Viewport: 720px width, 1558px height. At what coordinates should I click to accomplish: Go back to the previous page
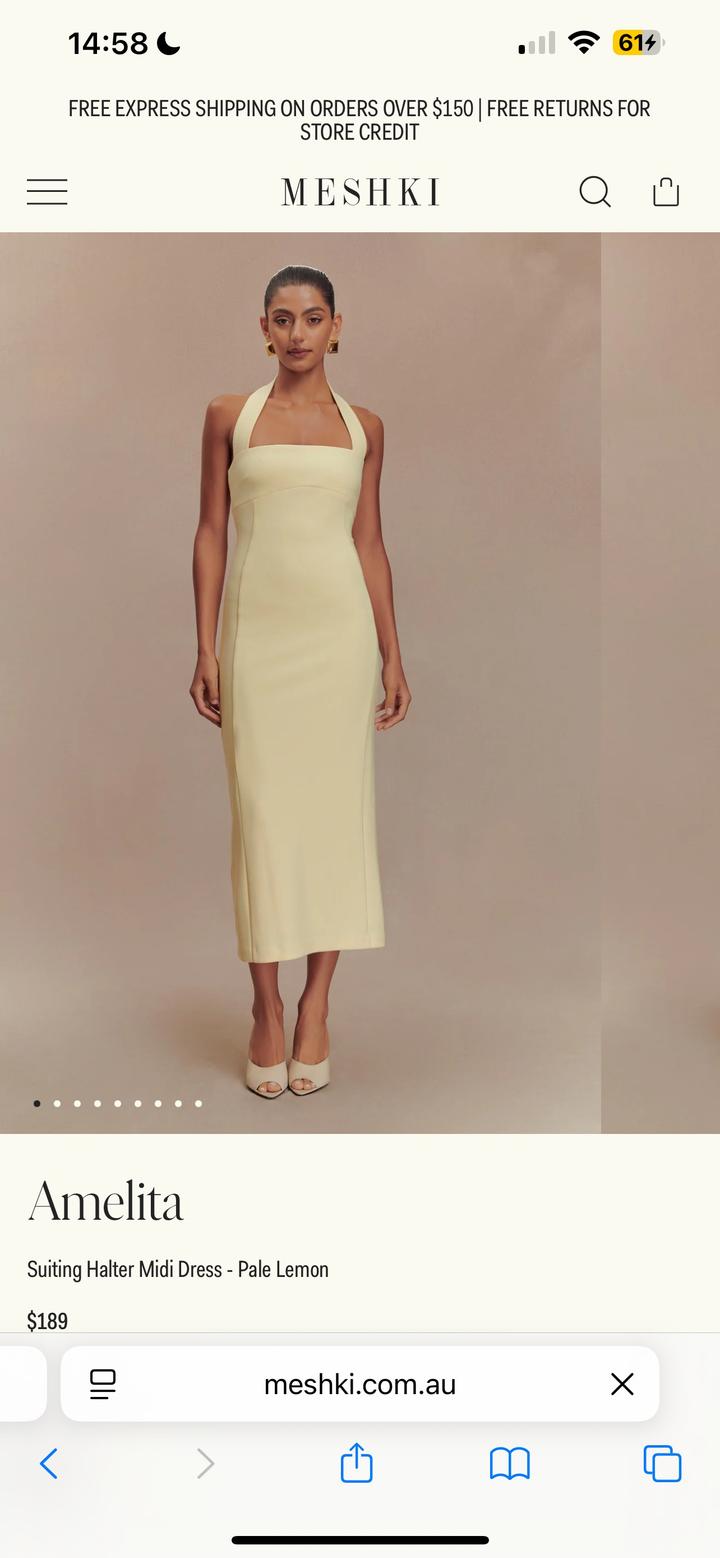(49, 1464)
